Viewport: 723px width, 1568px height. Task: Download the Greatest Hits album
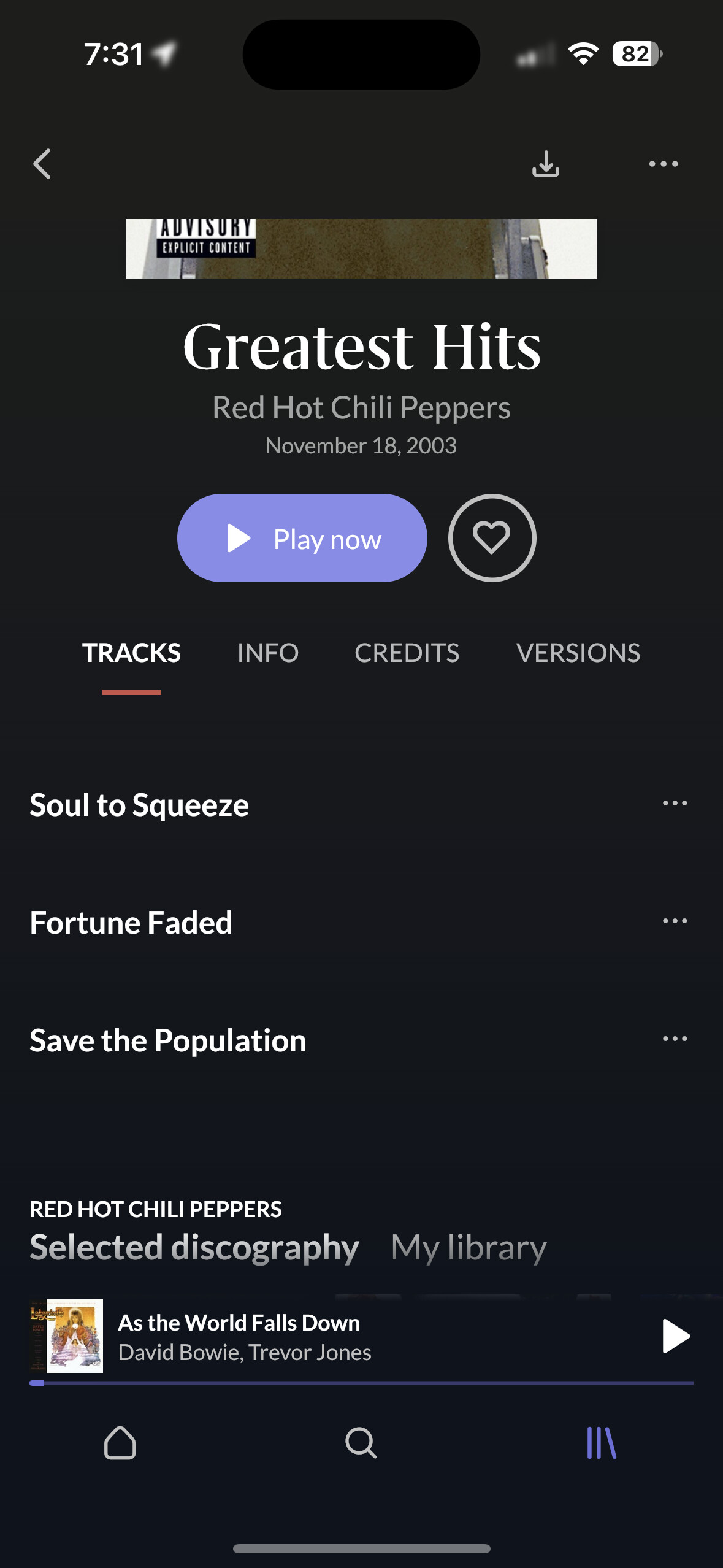[545, 164]
